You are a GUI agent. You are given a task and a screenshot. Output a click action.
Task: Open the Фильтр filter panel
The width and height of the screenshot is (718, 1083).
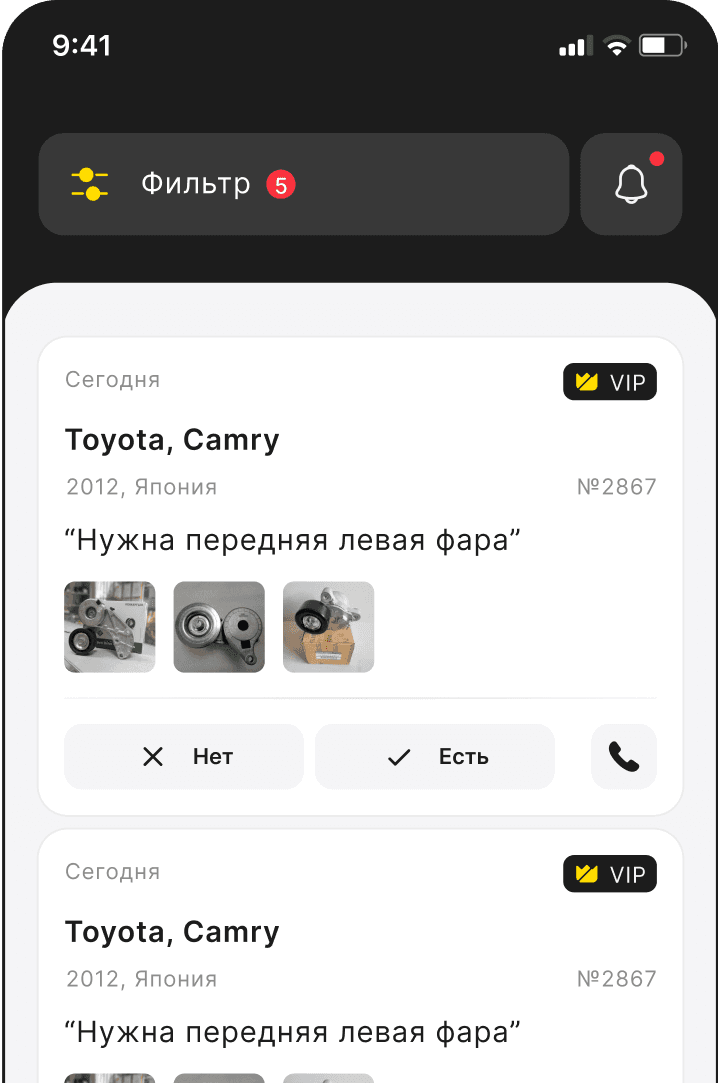click(303, 185)
